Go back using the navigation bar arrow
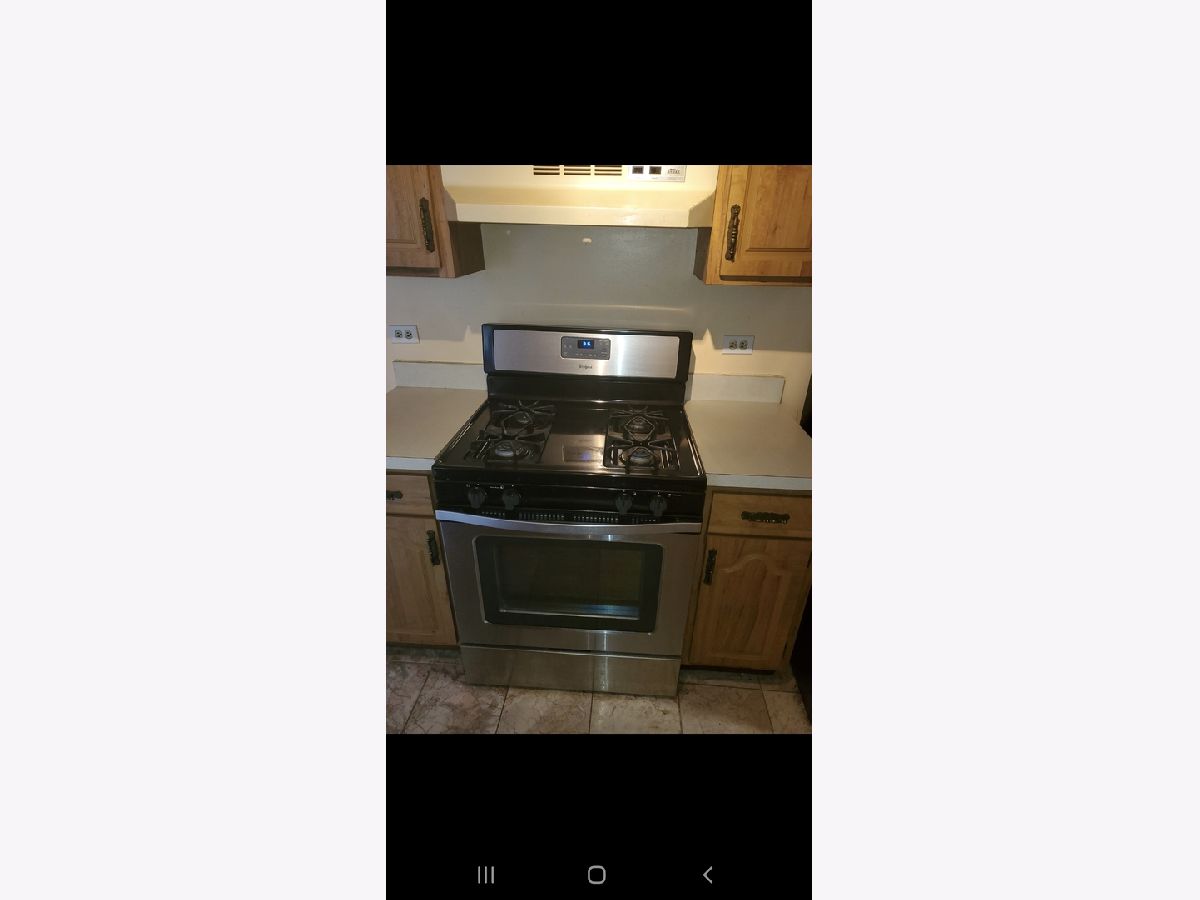 [x=707, y=875]
